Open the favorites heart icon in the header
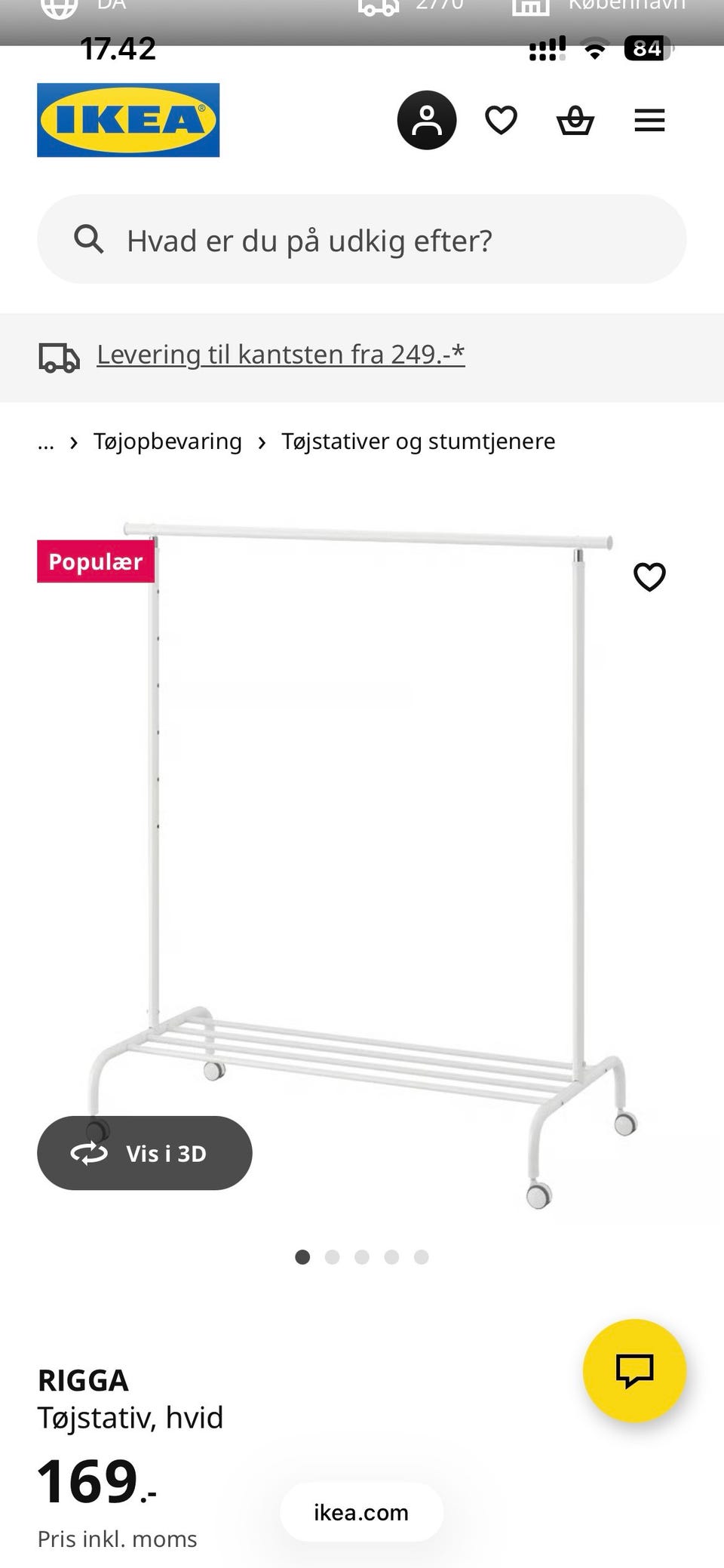The width and height of the screenshot is (724, 1568). pyautogui.click(x=501, y=119)
